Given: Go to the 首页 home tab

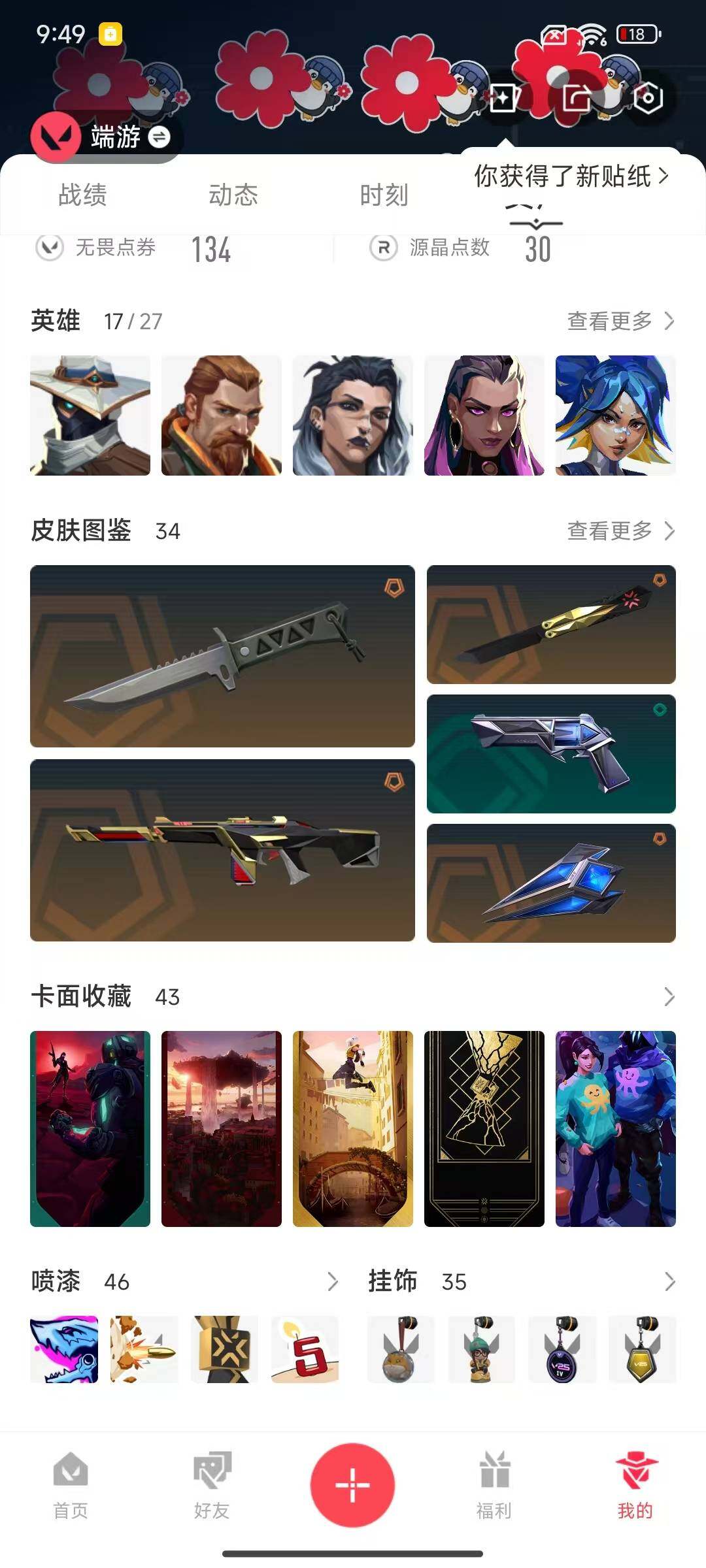Looking at the screenshot, I should pos(71,1484).
